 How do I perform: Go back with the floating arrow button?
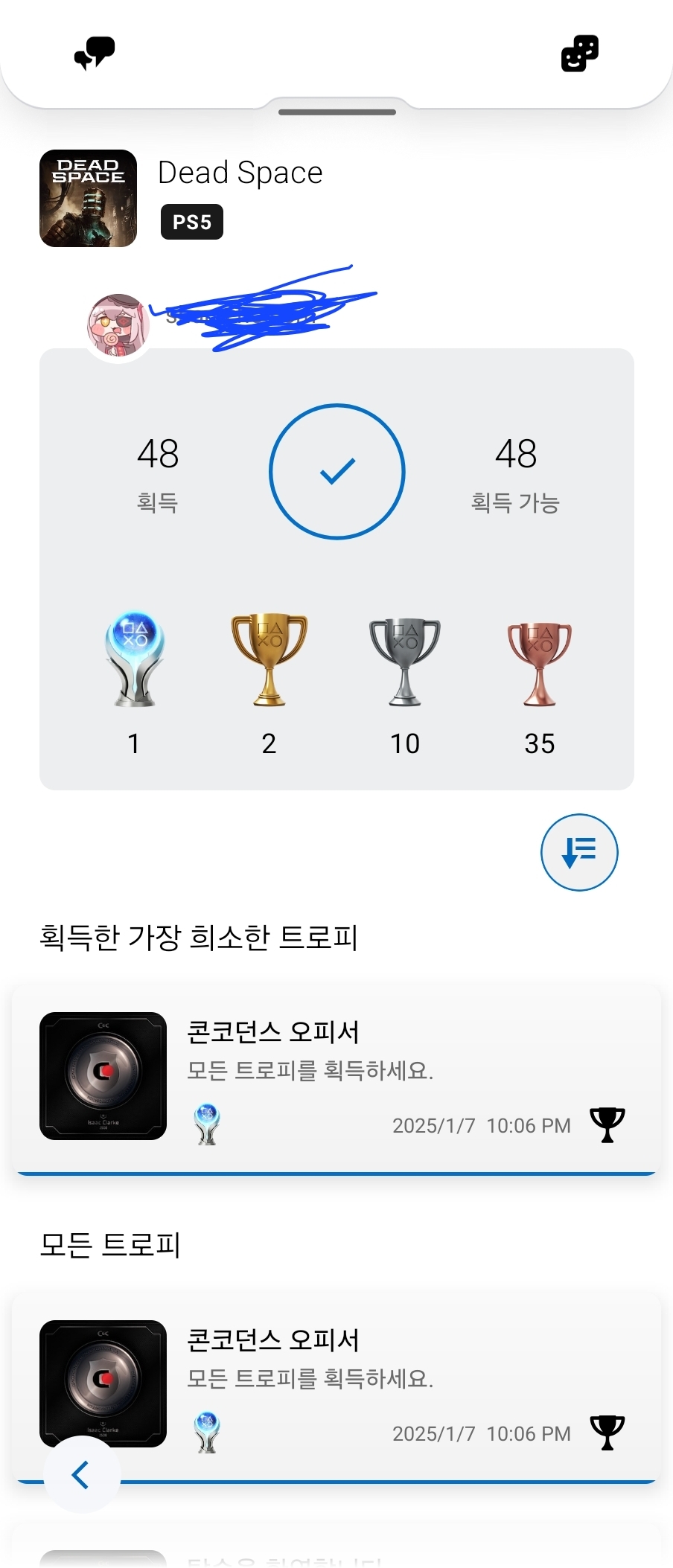coord(82,1474)
